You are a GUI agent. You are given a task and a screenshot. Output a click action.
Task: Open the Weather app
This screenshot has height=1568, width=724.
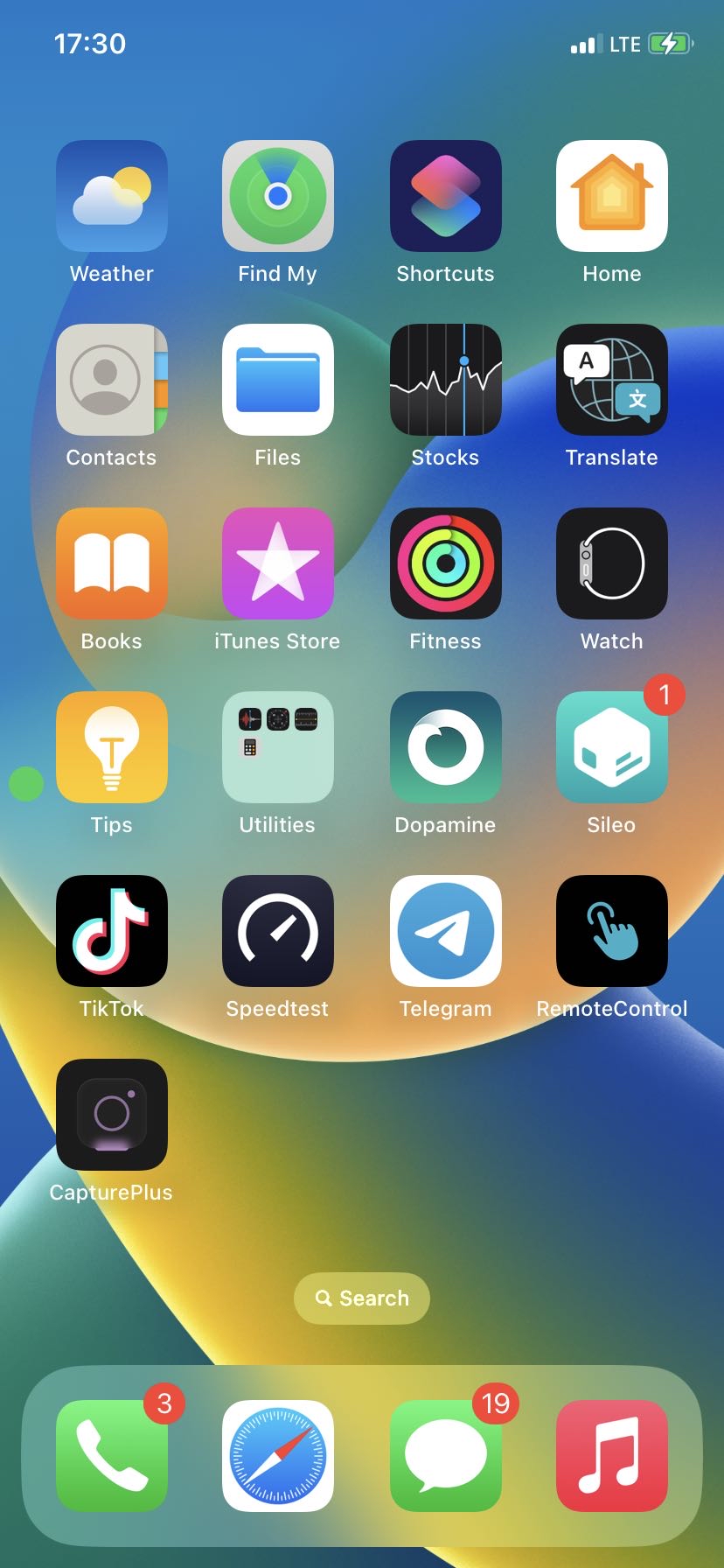(x=112, y=196)
